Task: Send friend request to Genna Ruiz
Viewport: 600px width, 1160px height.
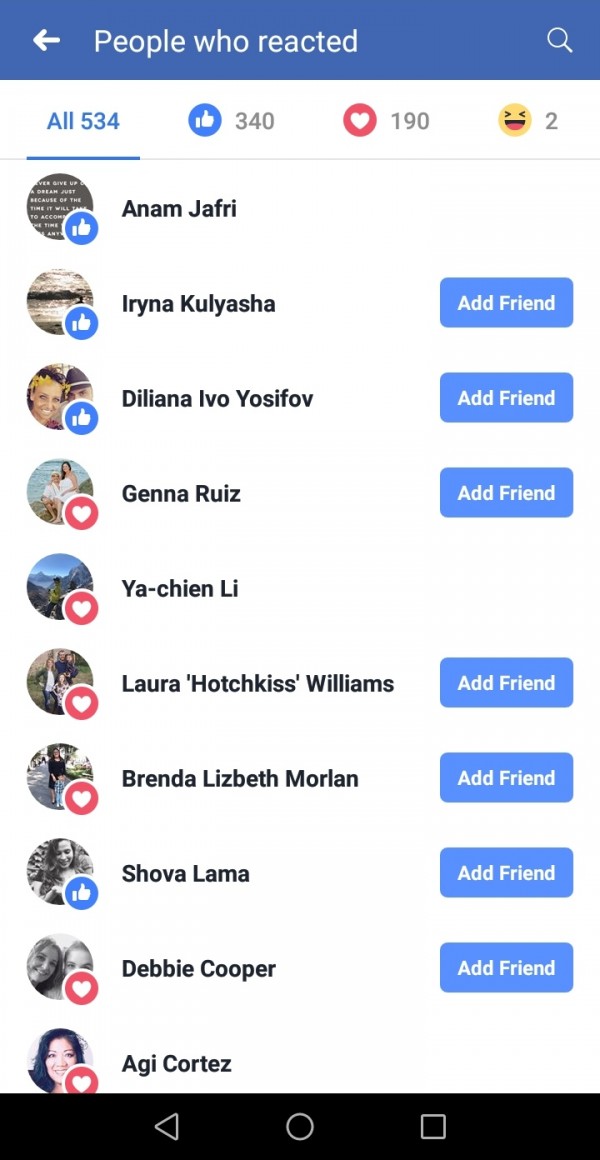Action: 506,493
